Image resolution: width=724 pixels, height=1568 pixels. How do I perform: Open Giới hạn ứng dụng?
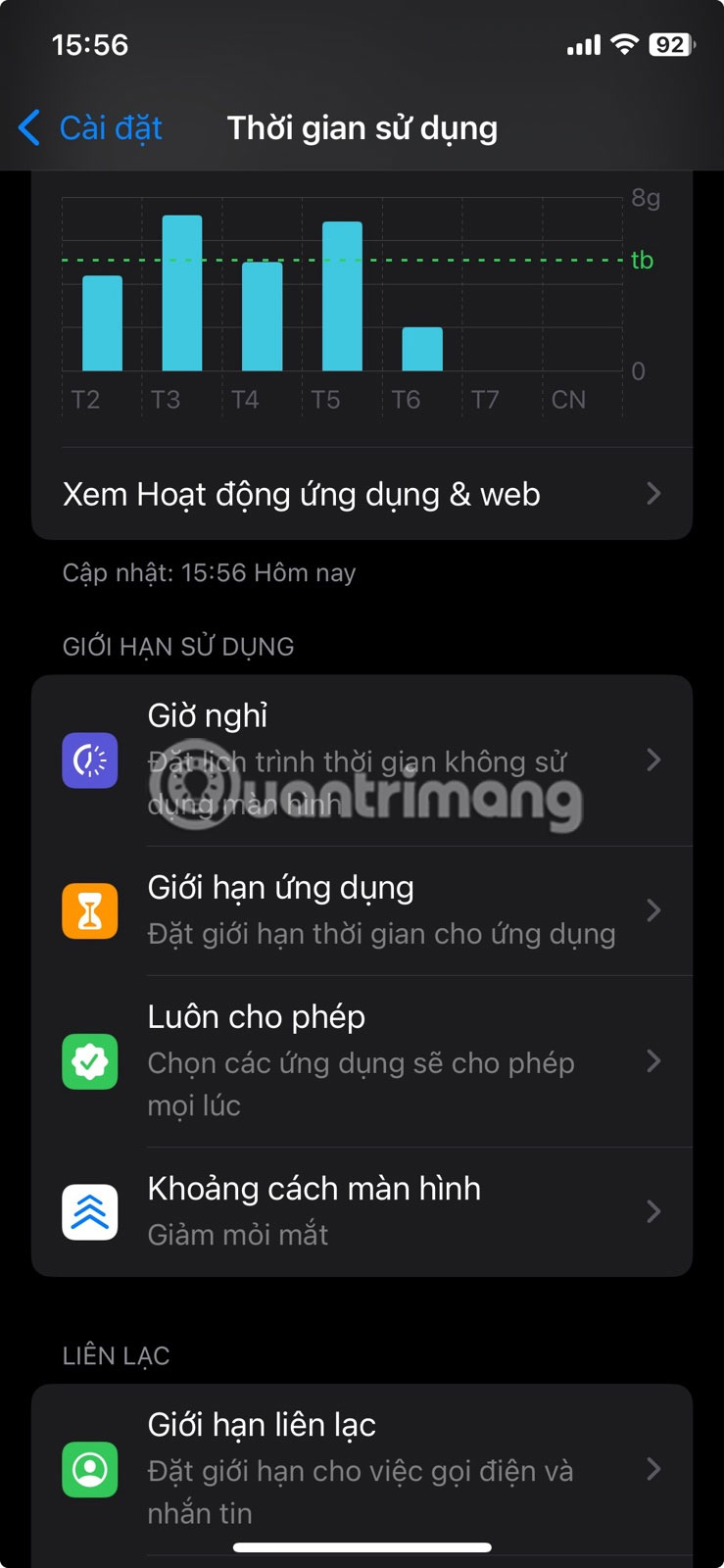point(361,910)
